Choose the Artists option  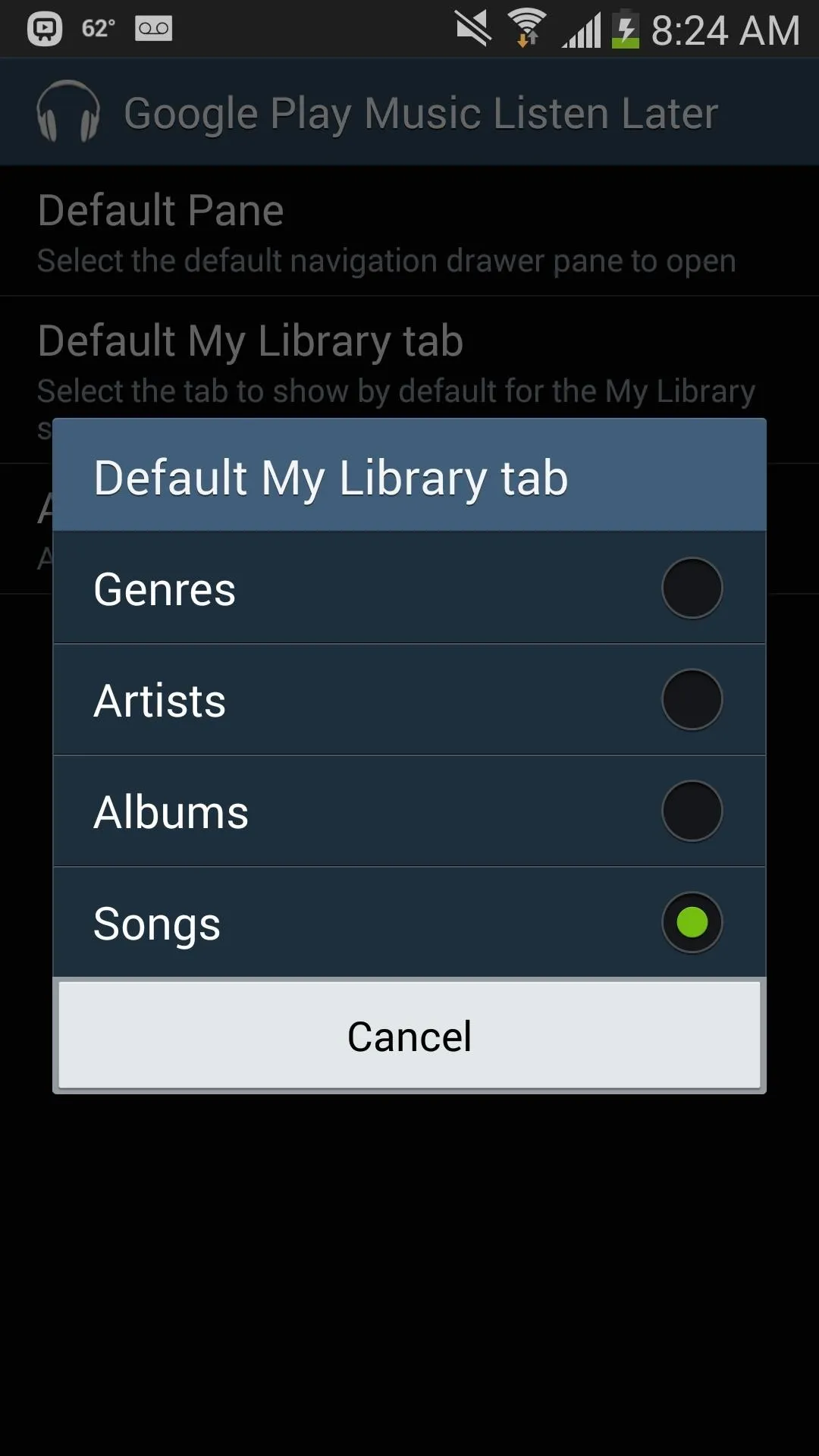point(409,699)
